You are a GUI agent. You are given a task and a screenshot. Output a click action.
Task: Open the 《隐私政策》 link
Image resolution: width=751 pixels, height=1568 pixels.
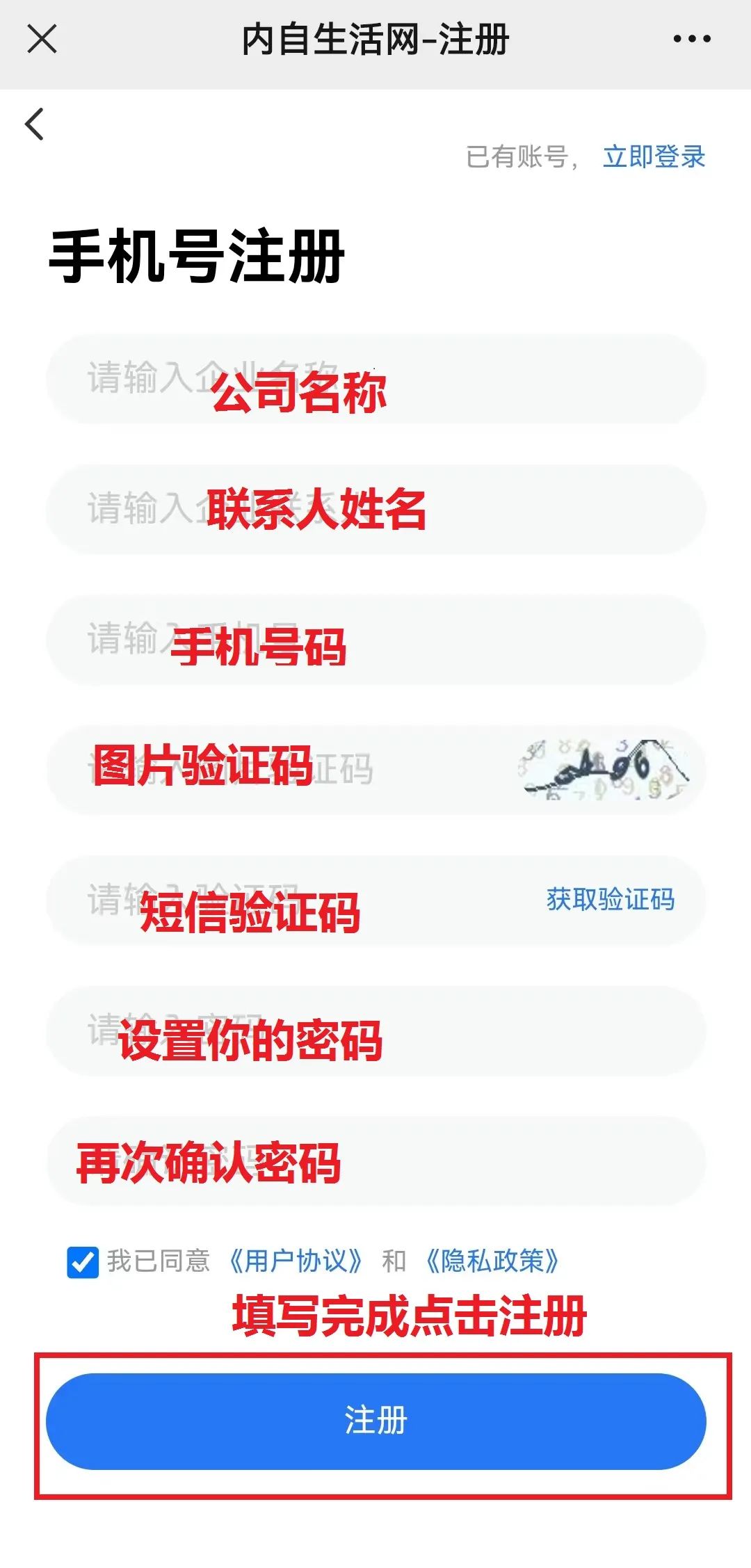tap(492, 1261)
